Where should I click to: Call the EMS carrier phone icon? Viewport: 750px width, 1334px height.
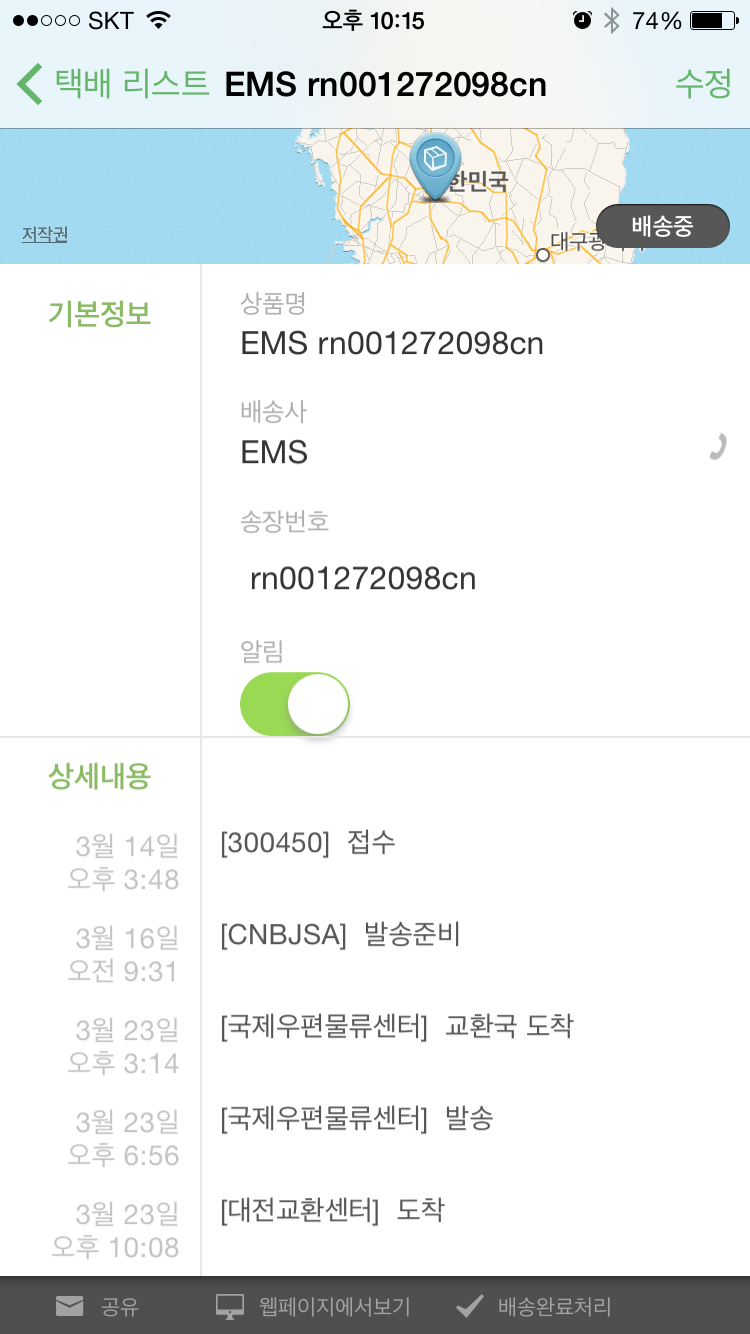tap(717, 447)
